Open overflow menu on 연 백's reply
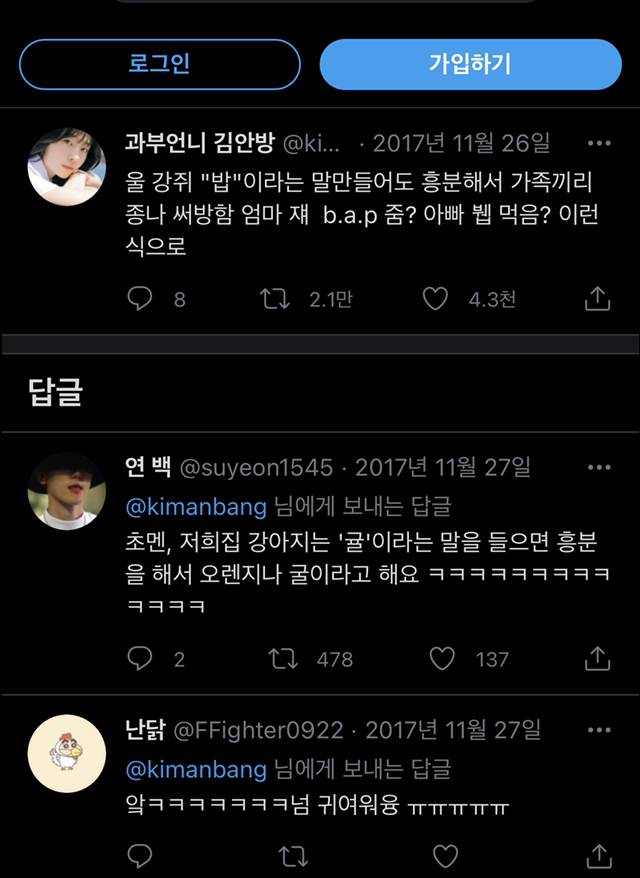This screenshot has height=878, width=640. point(599,468)
